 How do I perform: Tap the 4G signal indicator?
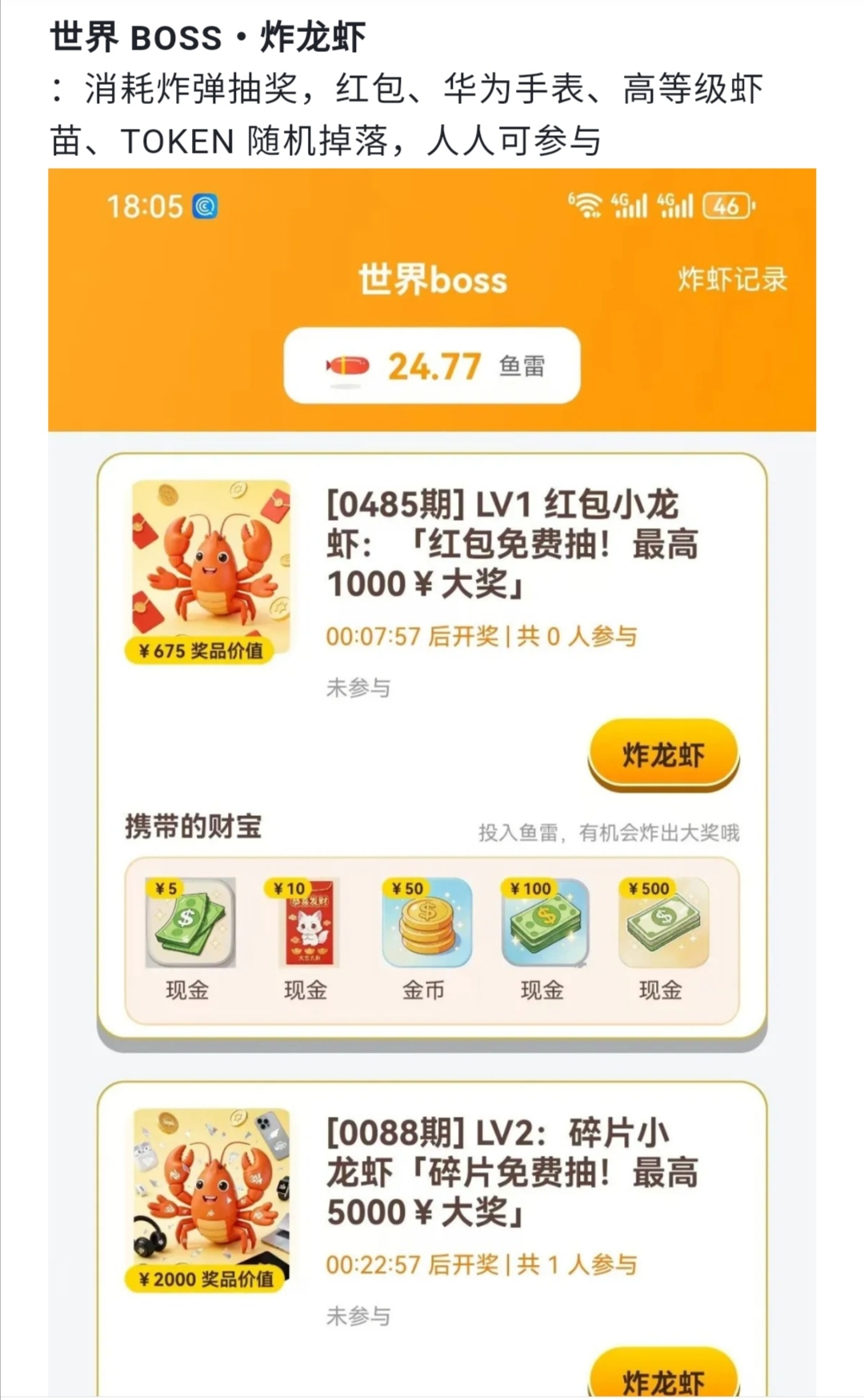tap(631, 206)
